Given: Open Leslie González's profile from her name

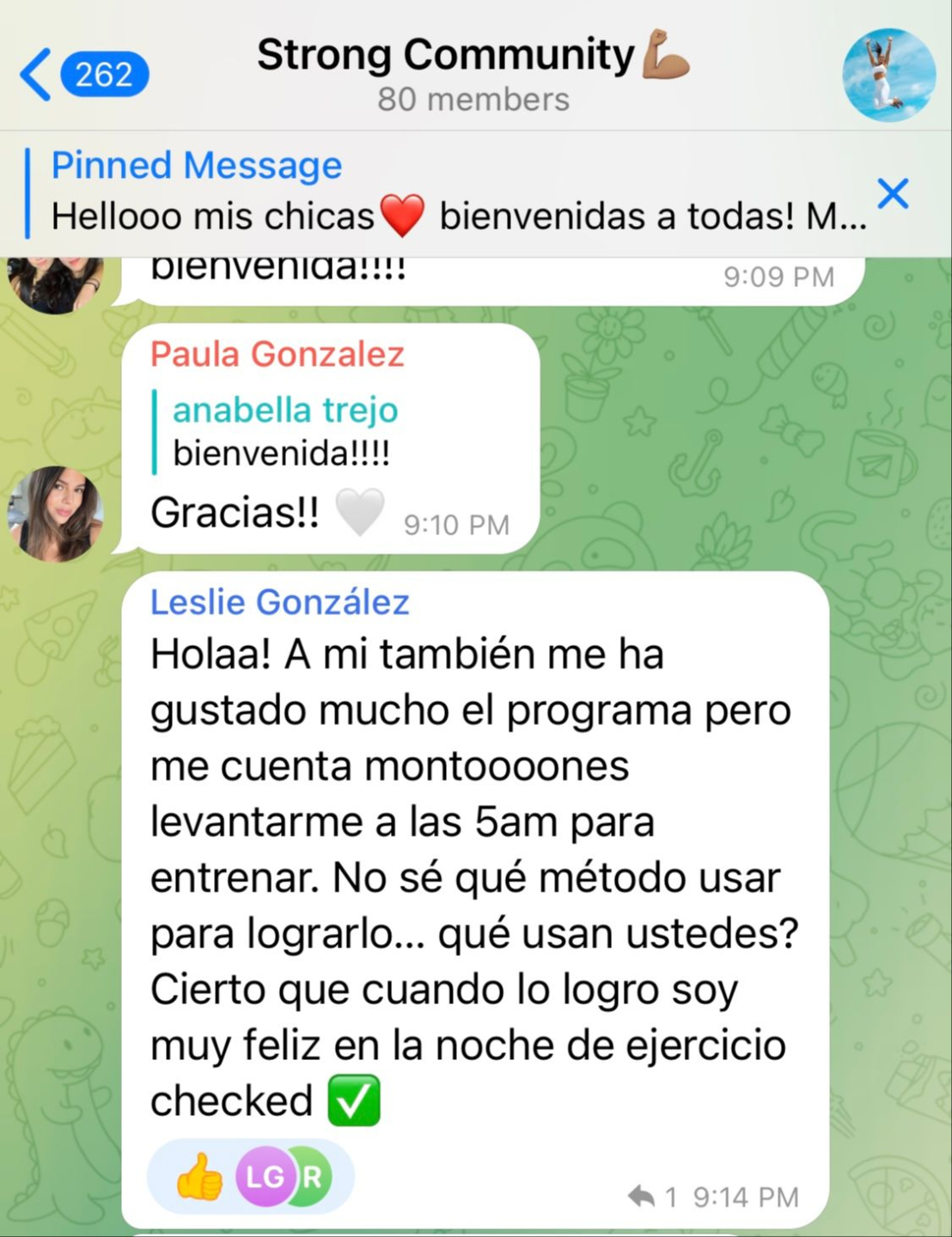Looking at the screenshot, I should click(279, 602).
